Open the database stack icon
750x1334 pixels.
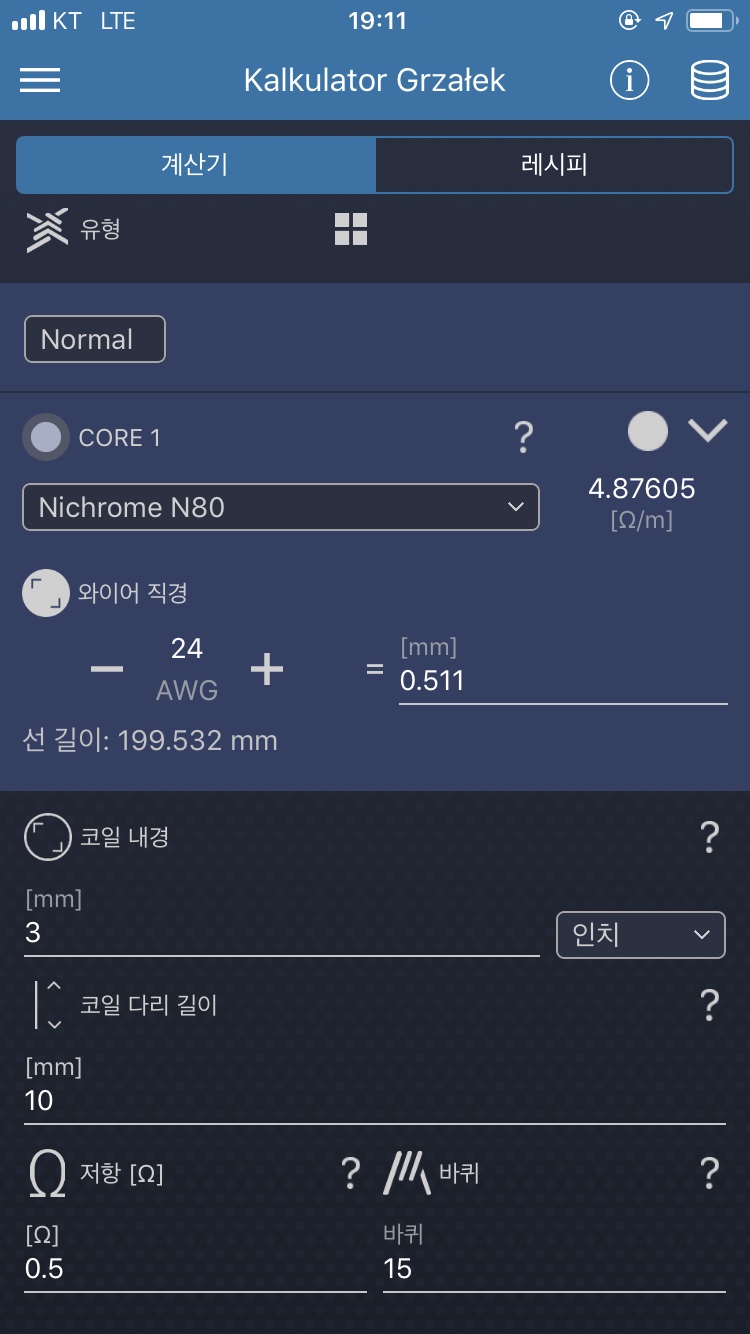click(x=709, y=80)
